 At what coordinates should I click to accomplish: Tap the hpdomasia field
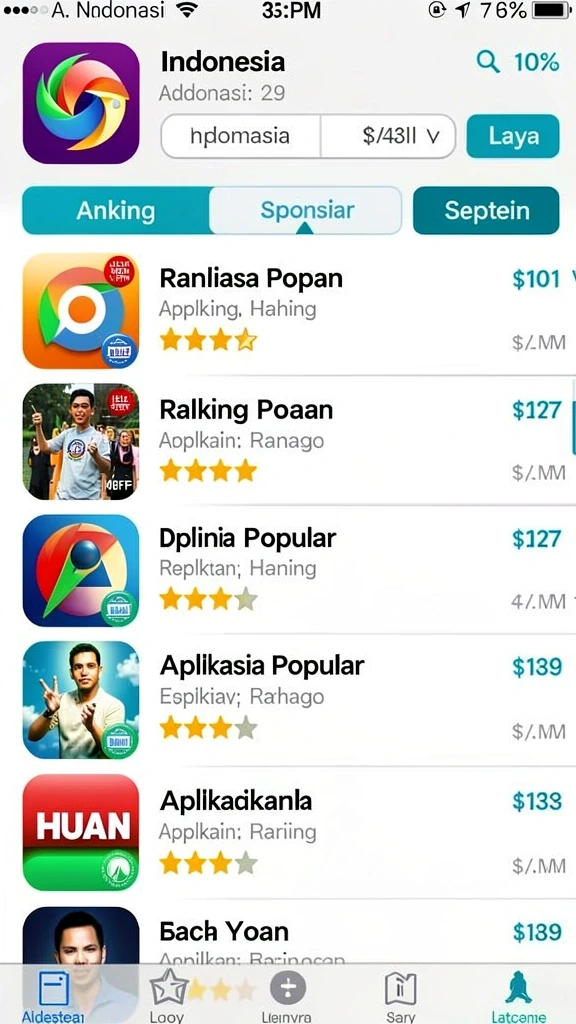pos(240,136)
